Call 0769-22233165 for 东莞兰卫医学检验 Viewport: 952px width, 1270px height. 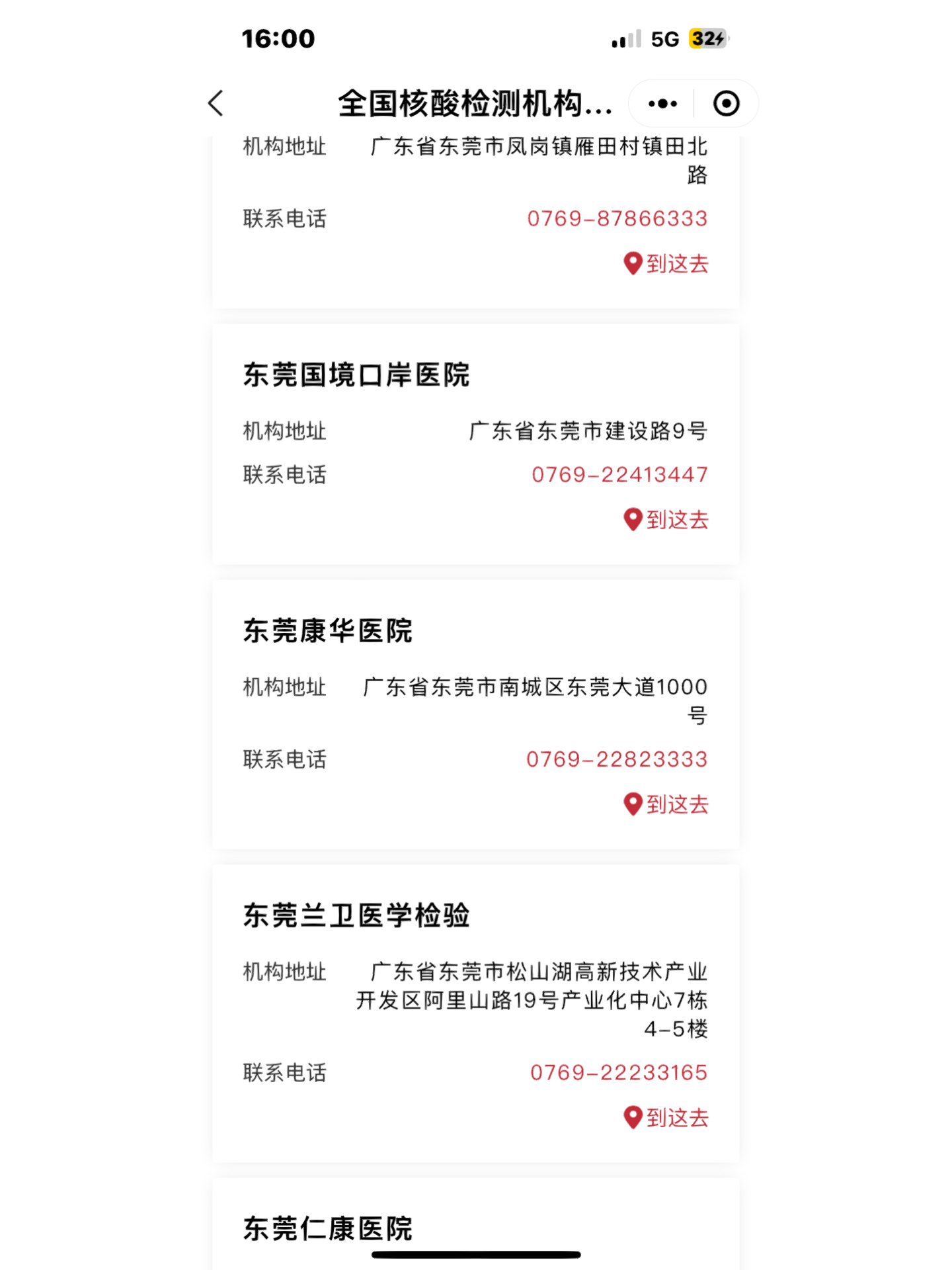tap(619, 1072)
